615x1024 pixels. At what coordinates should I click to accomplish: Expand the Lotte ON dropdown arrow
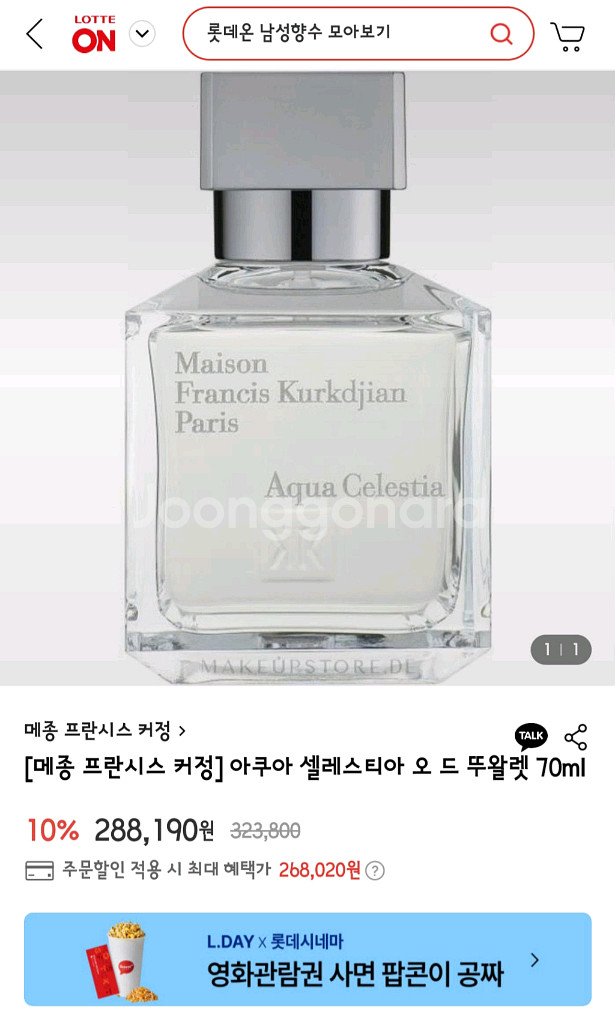coord(142,34)
